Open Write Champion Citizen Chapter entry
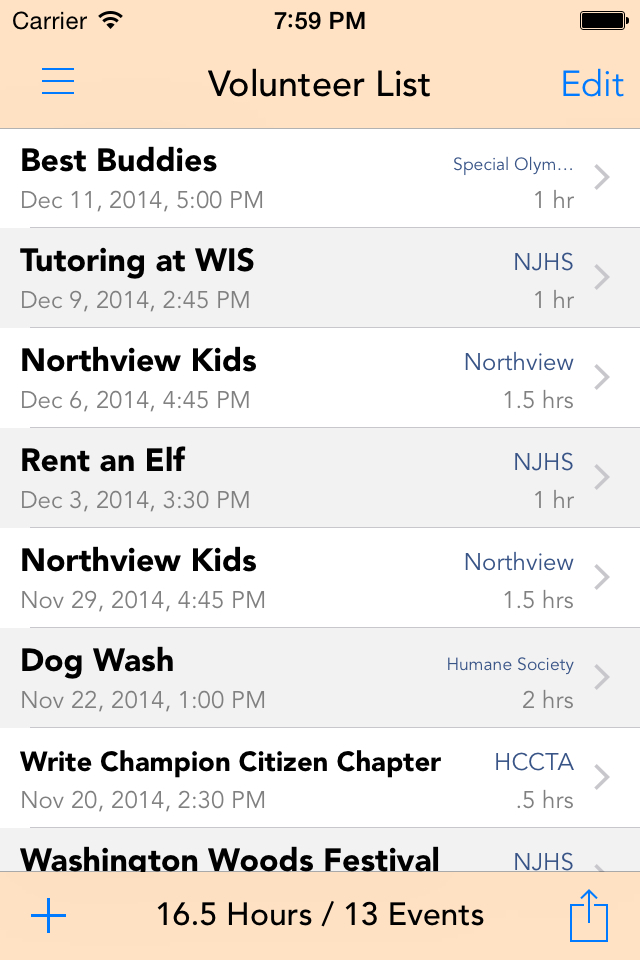This screenshot has width=640, height=960. point(300,778)
